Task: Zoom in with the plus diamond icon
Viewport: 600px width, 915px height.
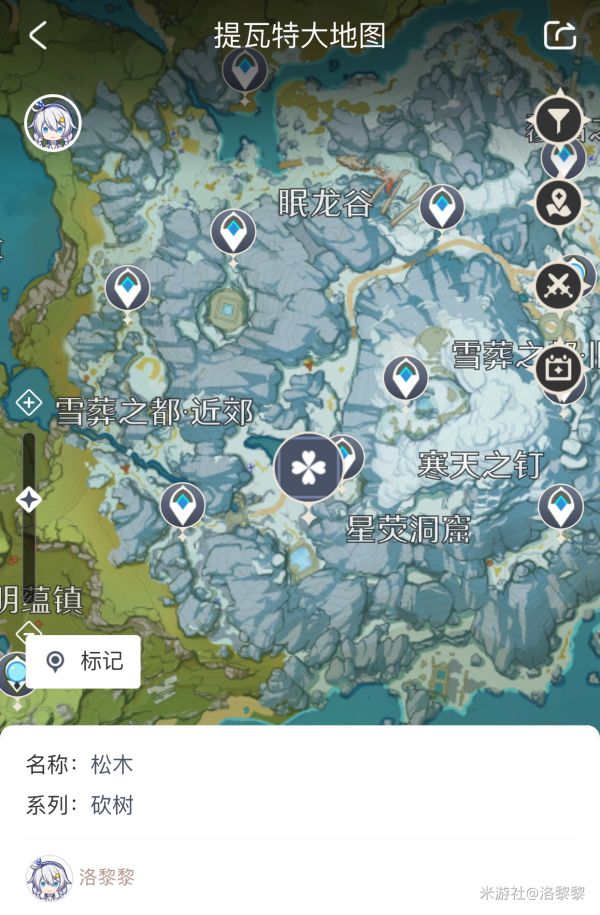Action: click(29, 404)
